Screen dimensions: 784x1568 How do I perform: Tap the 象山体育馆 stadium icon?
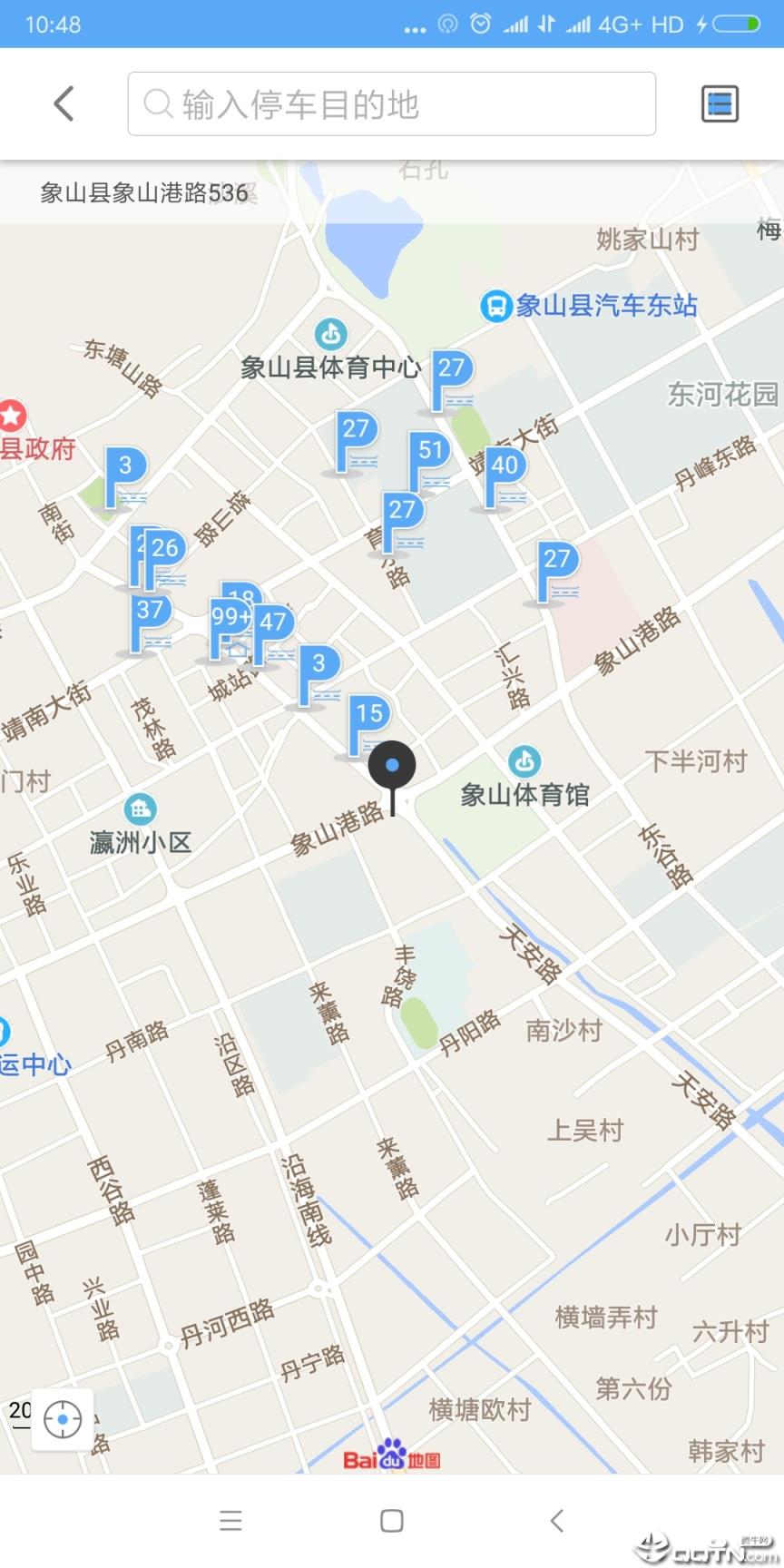pyautogui.click(x=525, y=762)
